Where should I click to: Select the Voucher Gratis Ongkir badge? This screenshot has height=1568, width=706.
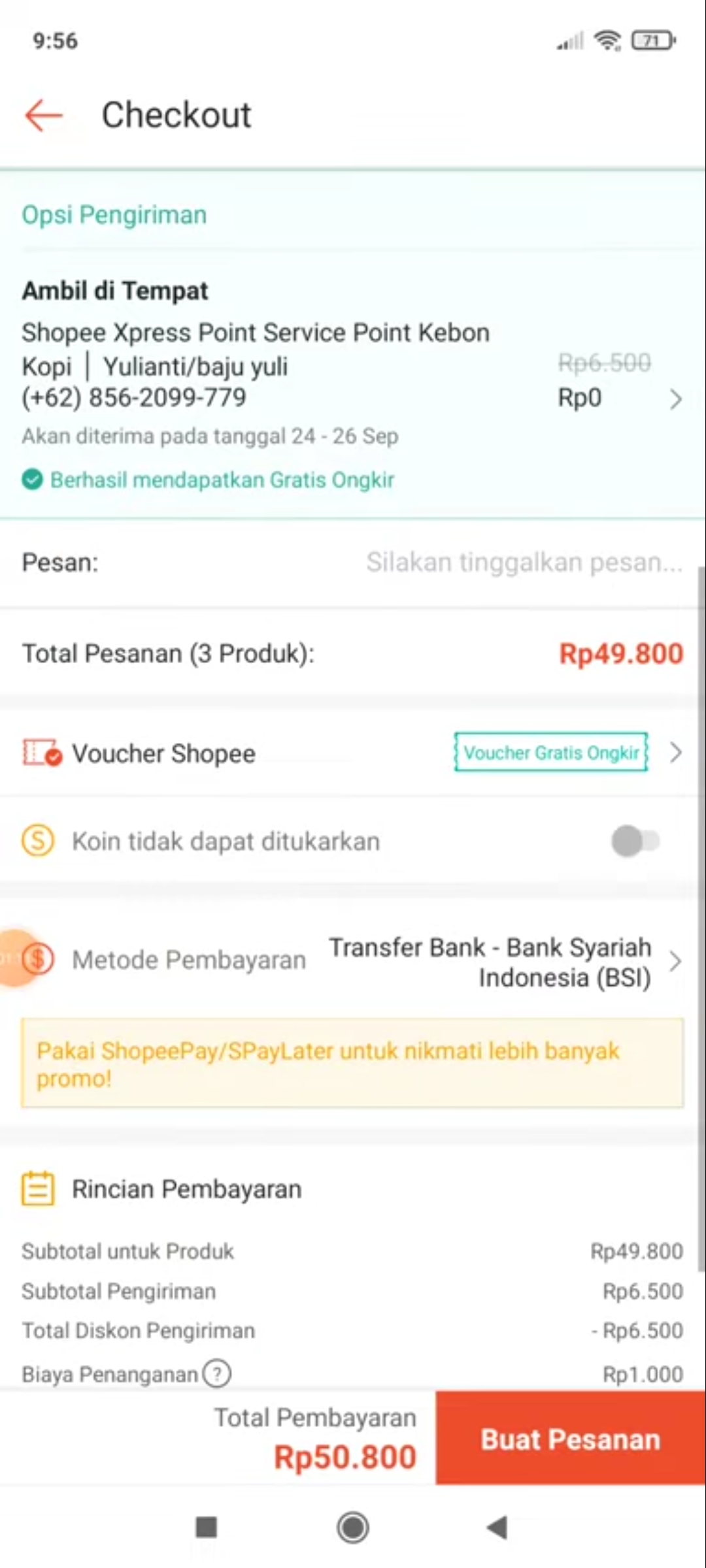tap(550, 753)
